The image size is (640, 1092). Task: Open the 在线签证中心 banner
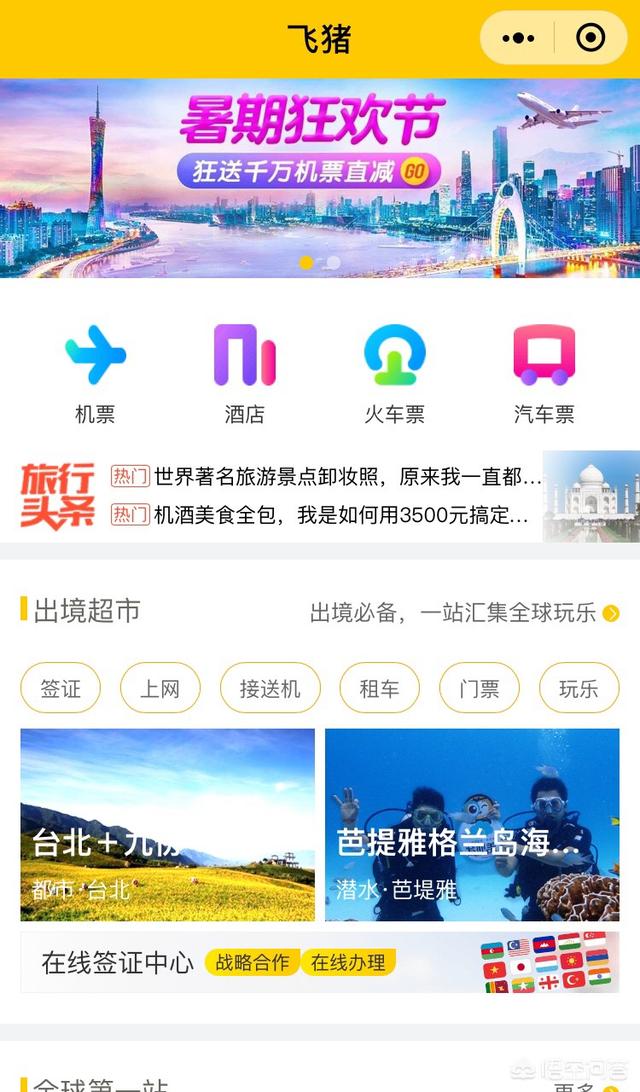pos(320,963)
